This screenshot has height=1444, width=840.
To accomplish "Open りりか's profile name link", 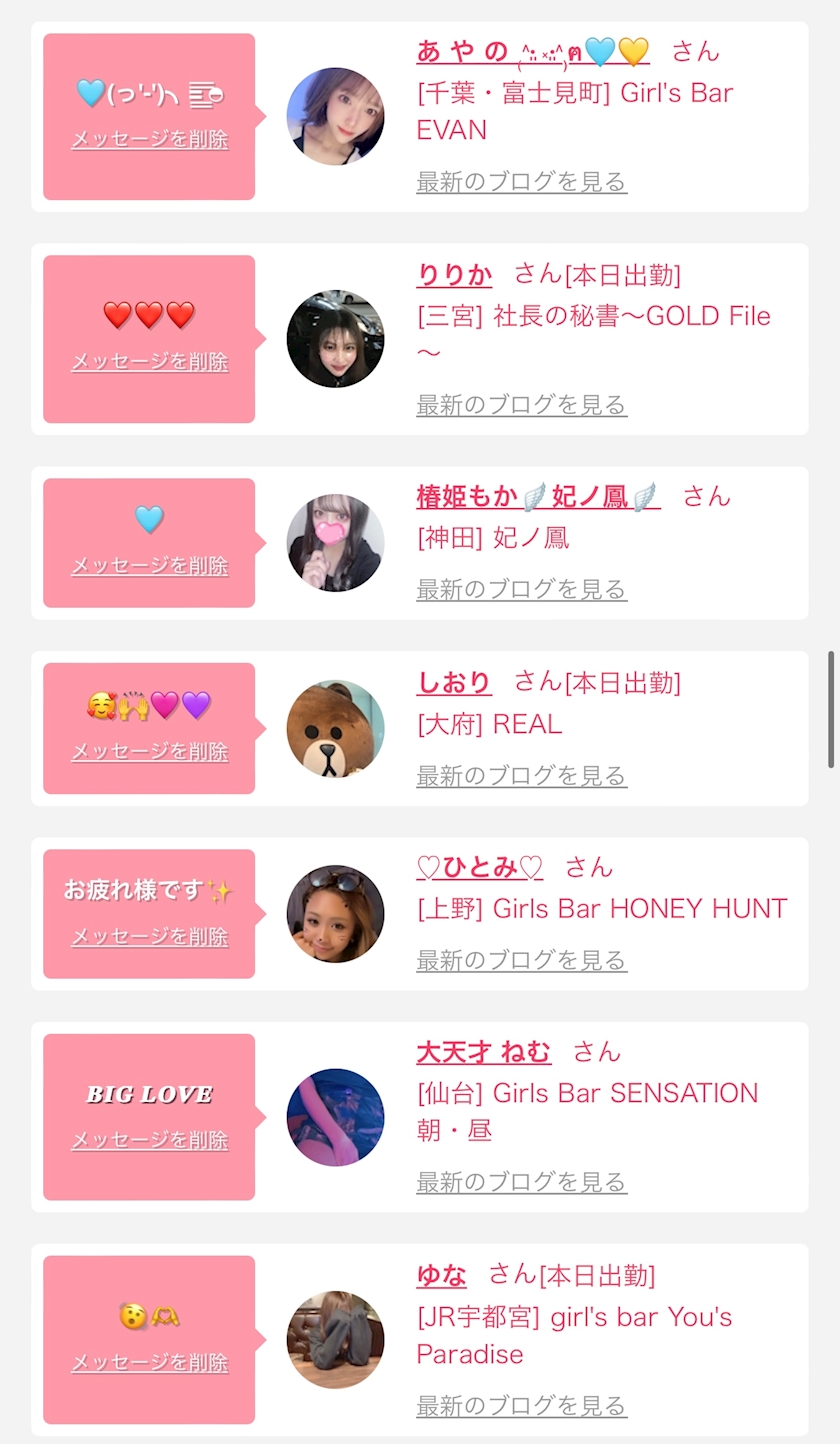I will click(x=454, y=274).
